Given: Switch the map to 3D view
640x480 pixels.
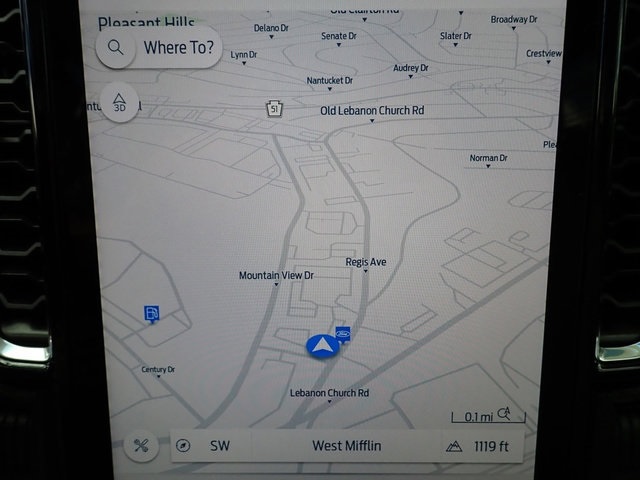Looking at the screenshot, I should tap(119, 104).
